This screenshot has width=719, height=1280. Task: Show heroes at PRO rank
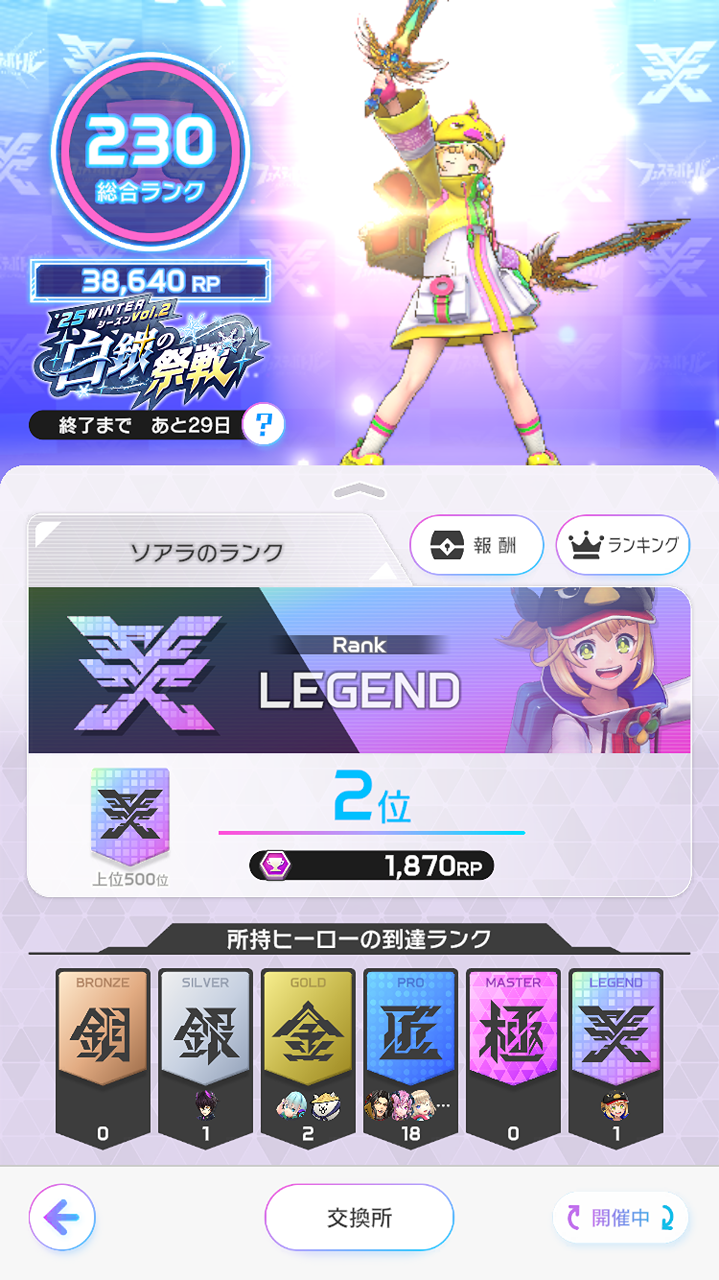411,1054
